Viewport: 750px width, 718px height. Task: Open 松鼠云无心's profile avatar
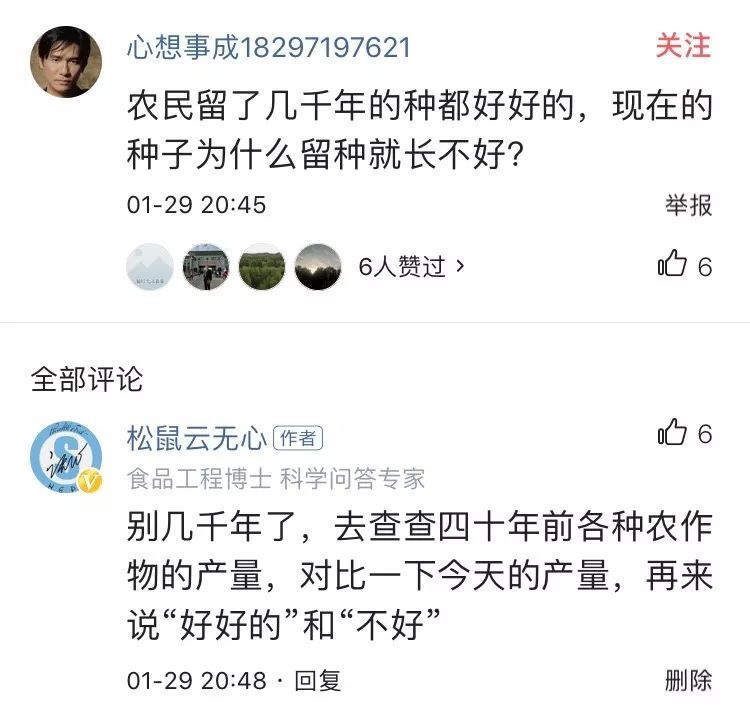[x=66, y=458]
